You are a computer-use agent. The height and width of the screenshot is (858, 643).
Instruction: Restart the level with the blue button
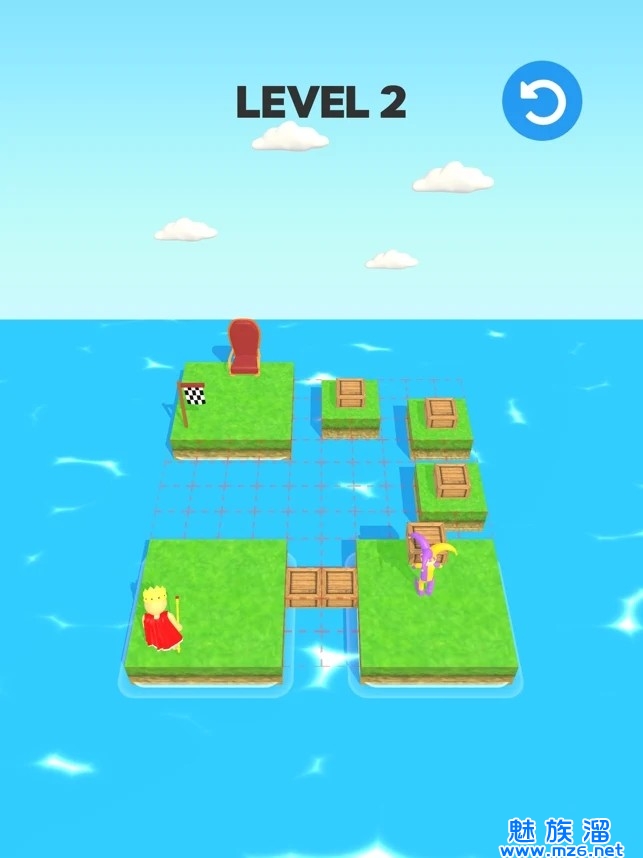(542, 100)
